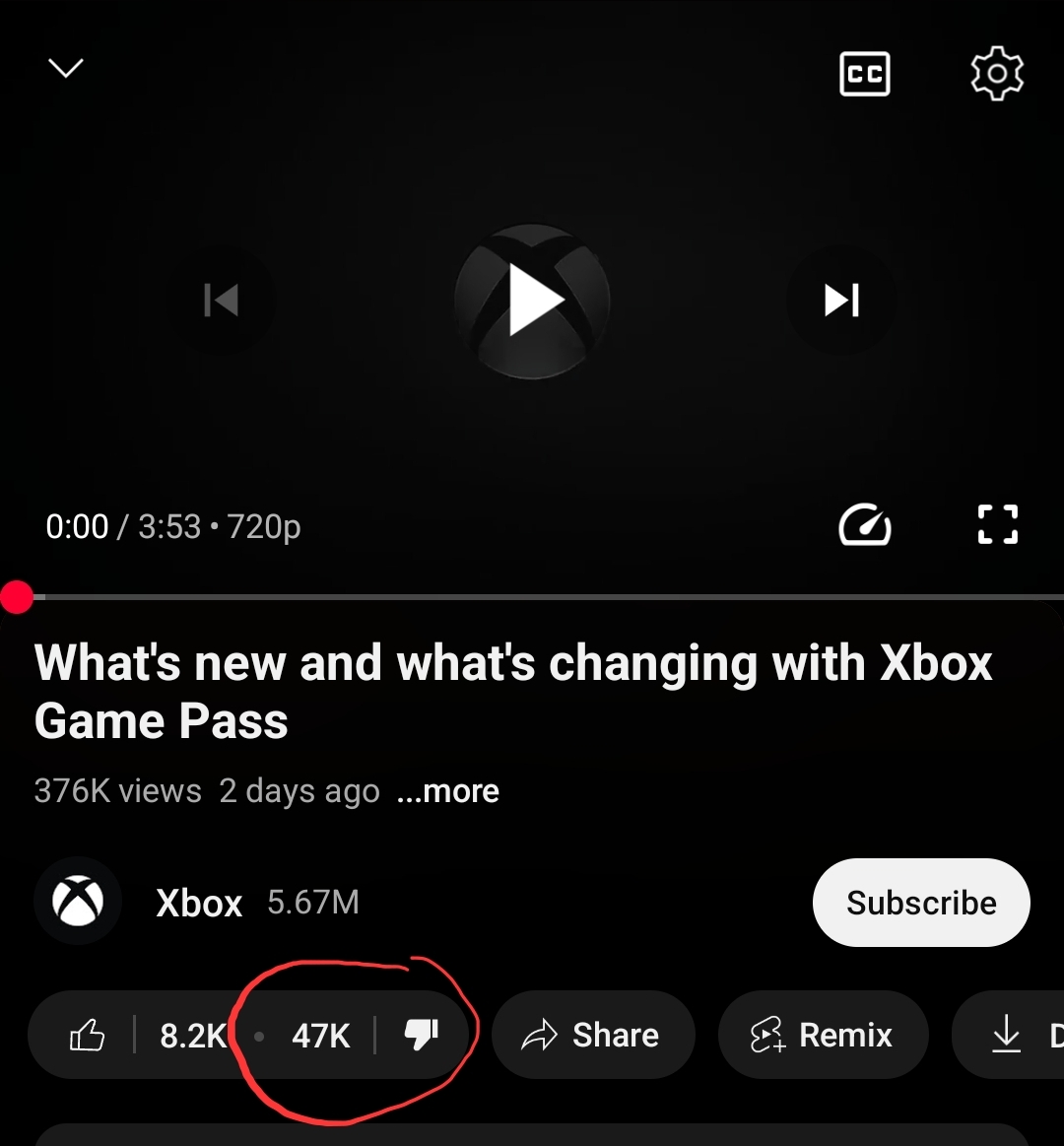Toggle closed captions
1064x1146 pixels.
(x=864, y=74)
